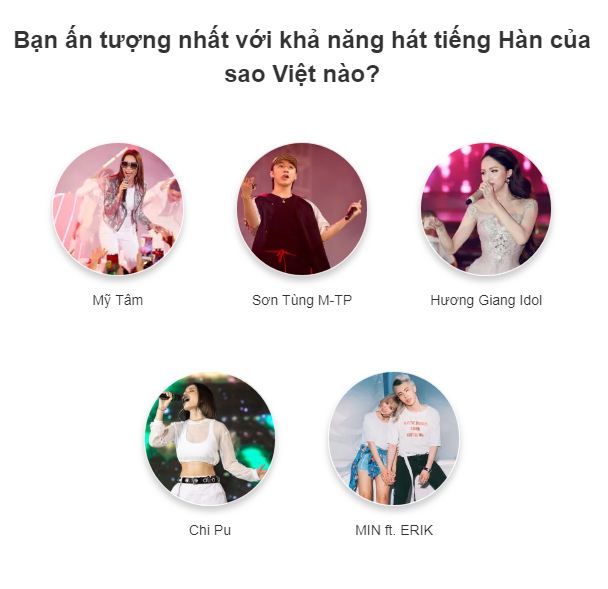Select Sơn Tùng M-TP option
Image resolution: width=608 pixels, height=589 pixels.
click(302, 209)
